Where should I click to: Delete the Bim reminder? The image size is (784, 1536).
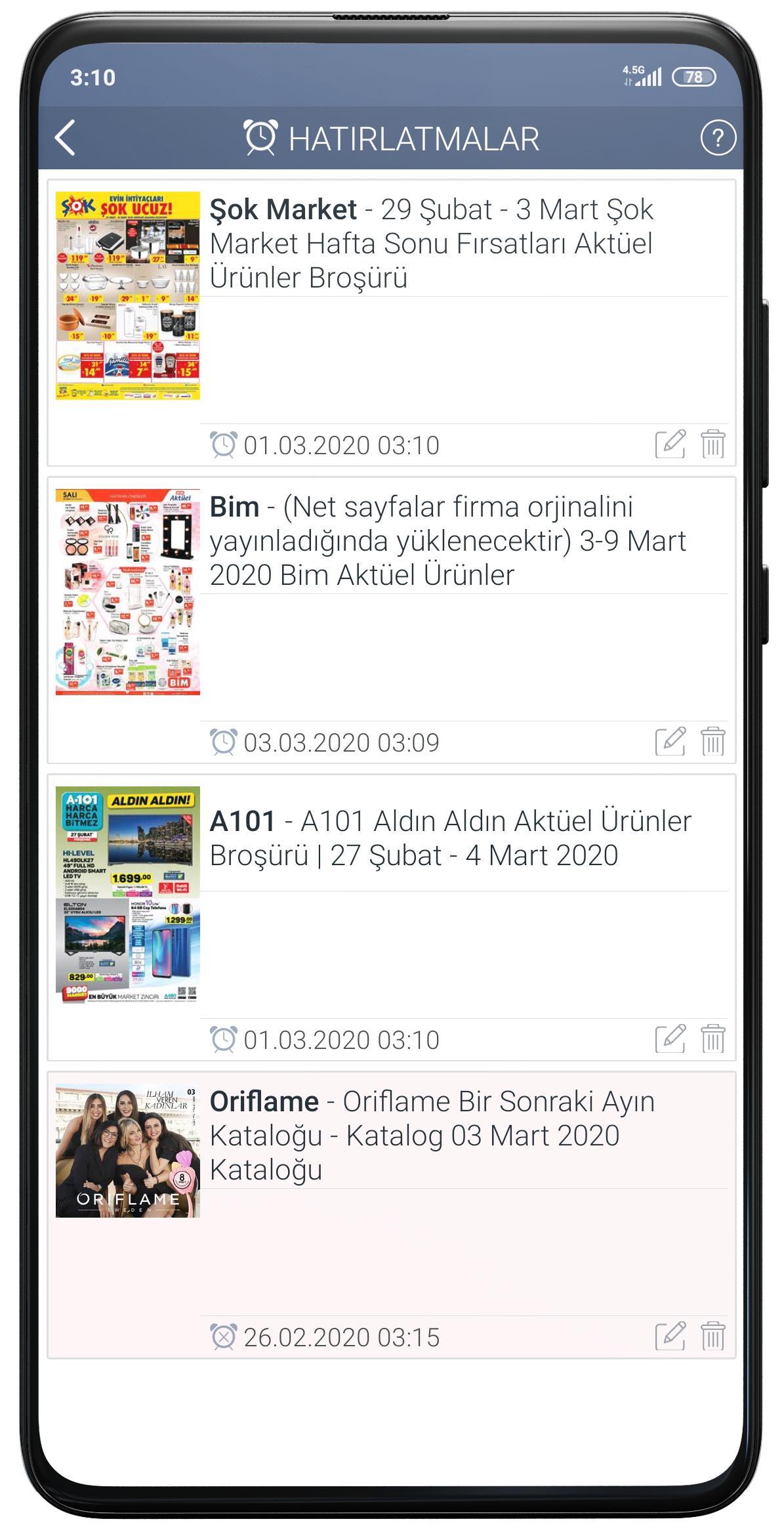click(712, 742)
